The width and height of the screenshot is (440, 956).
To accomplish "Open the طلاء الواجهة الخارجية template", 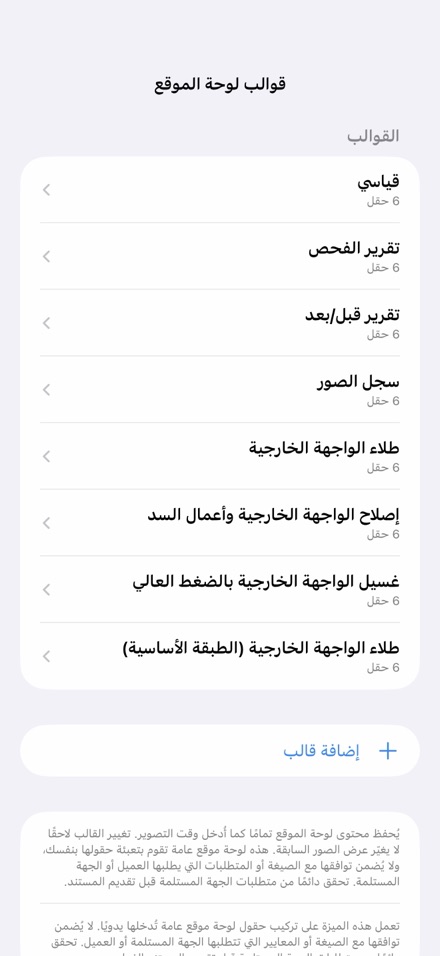I will click(220, 455).
